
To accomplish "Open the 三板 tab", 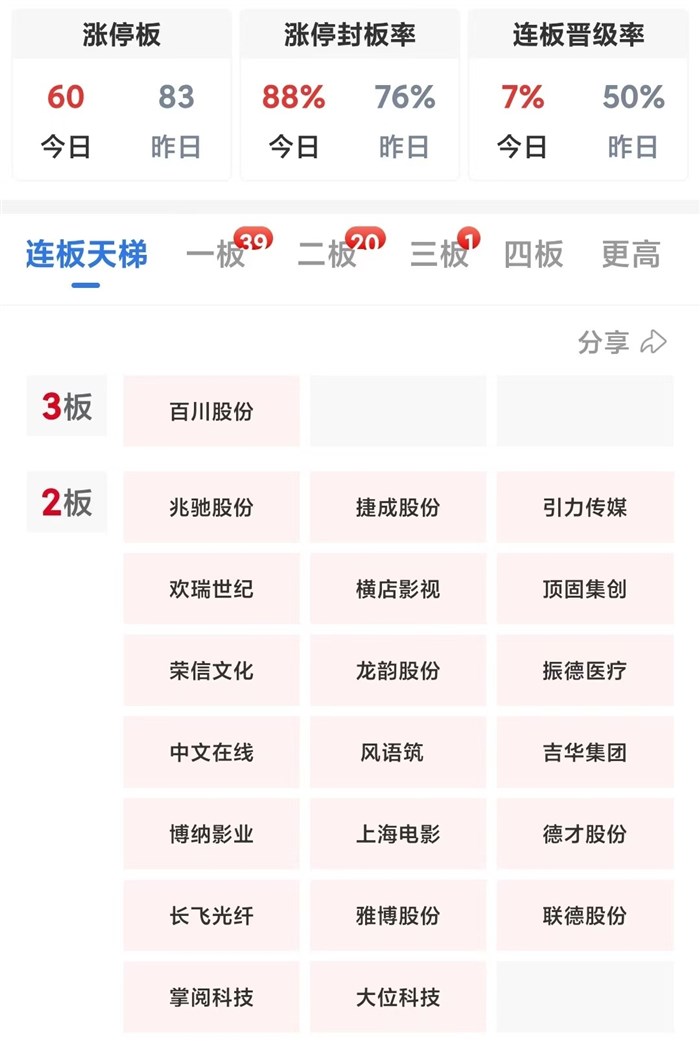I will point(440,254).
